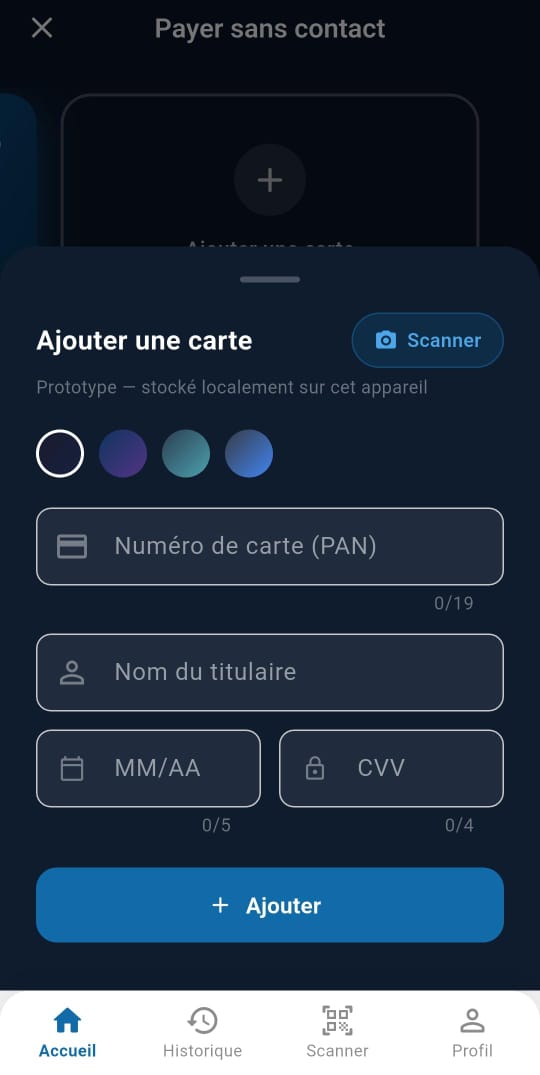The width and height of the screenshot is (540, 1075).
Task: Enter the MM/AA expiry field
Action: [x=149, y=768]
